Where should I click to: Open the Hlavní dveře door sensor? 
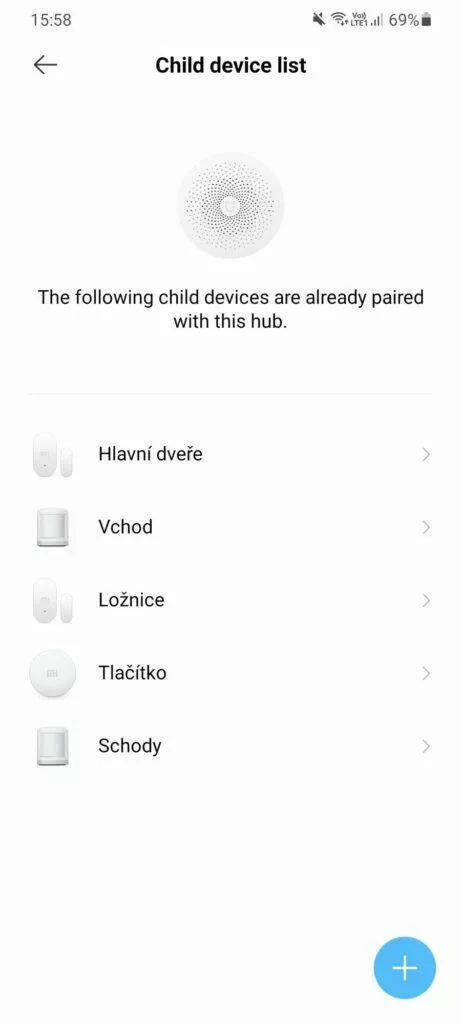point(230,454)
